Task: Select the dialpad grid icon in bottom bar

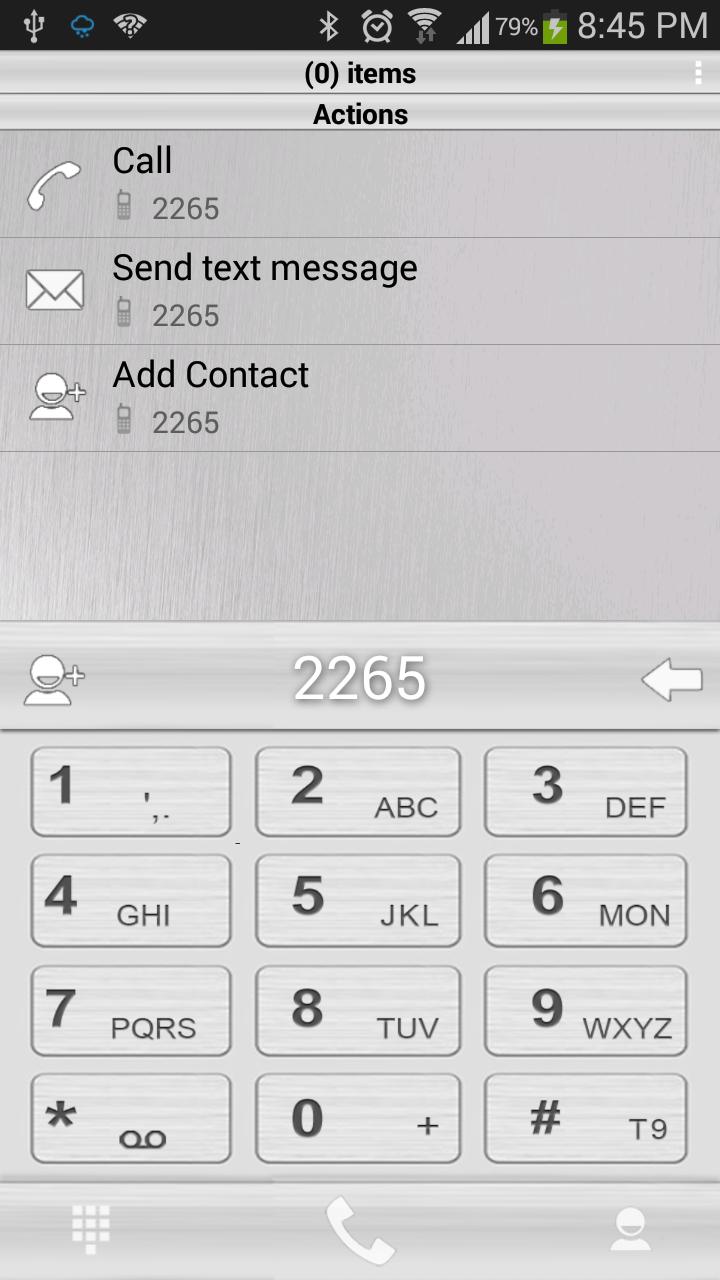Action: click(x=90, y=1228)
